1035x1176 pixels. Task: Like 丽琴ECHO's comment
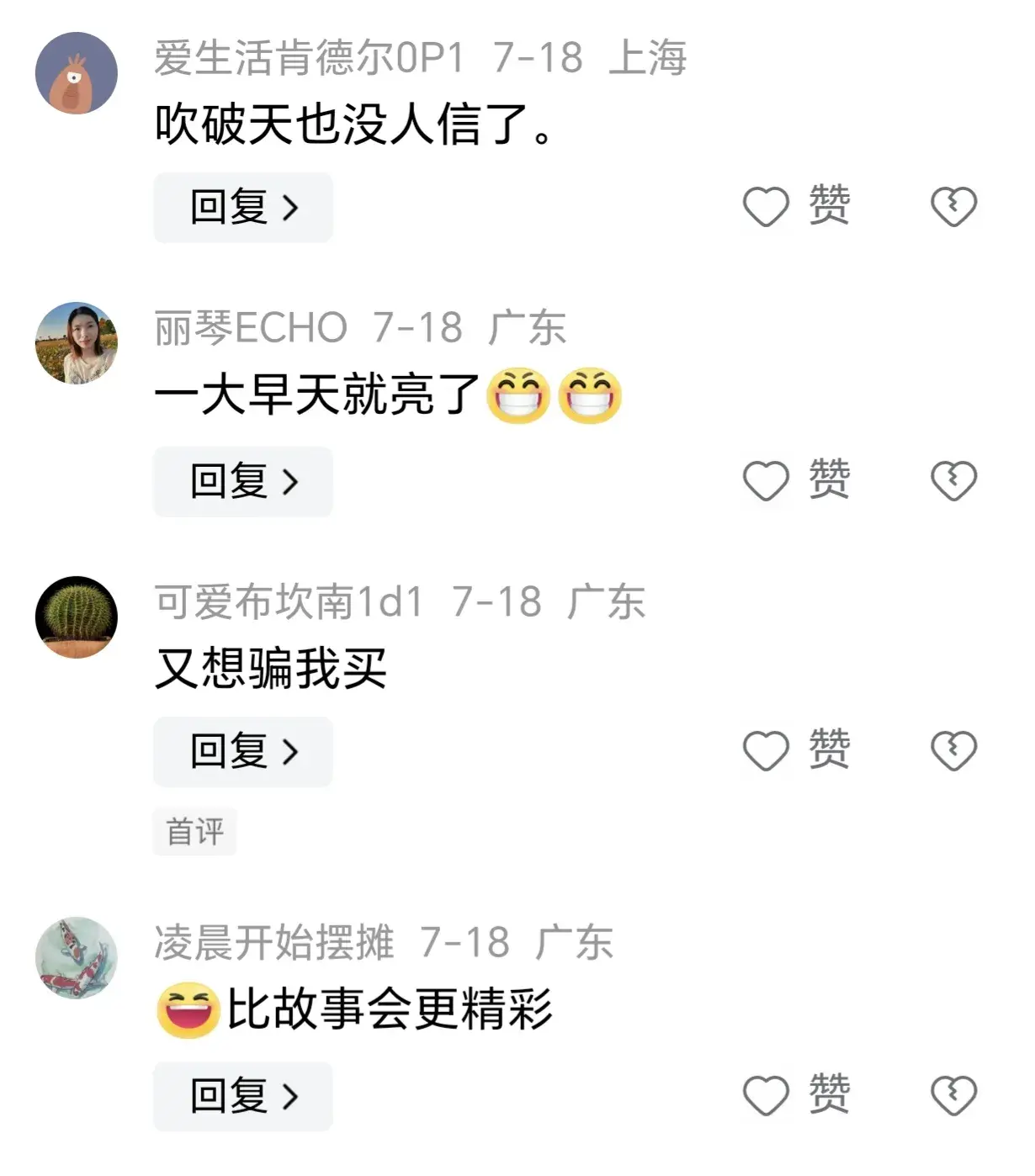[x=766, y=481]
